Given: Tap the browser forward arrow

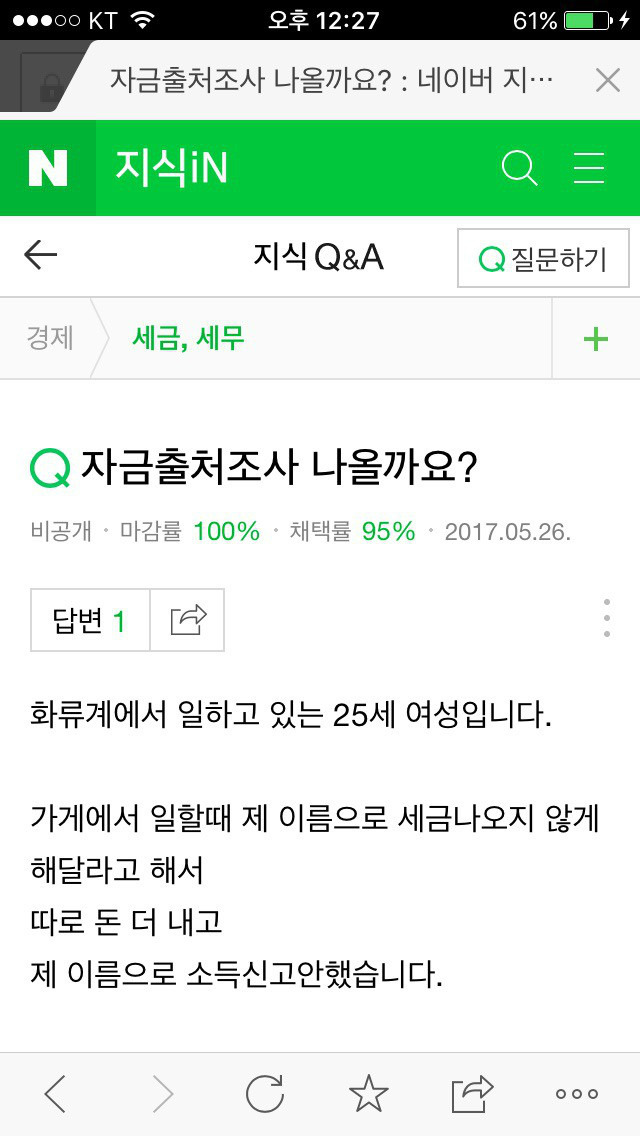Looking at the screenshot, I should (x=163, y=1093).
